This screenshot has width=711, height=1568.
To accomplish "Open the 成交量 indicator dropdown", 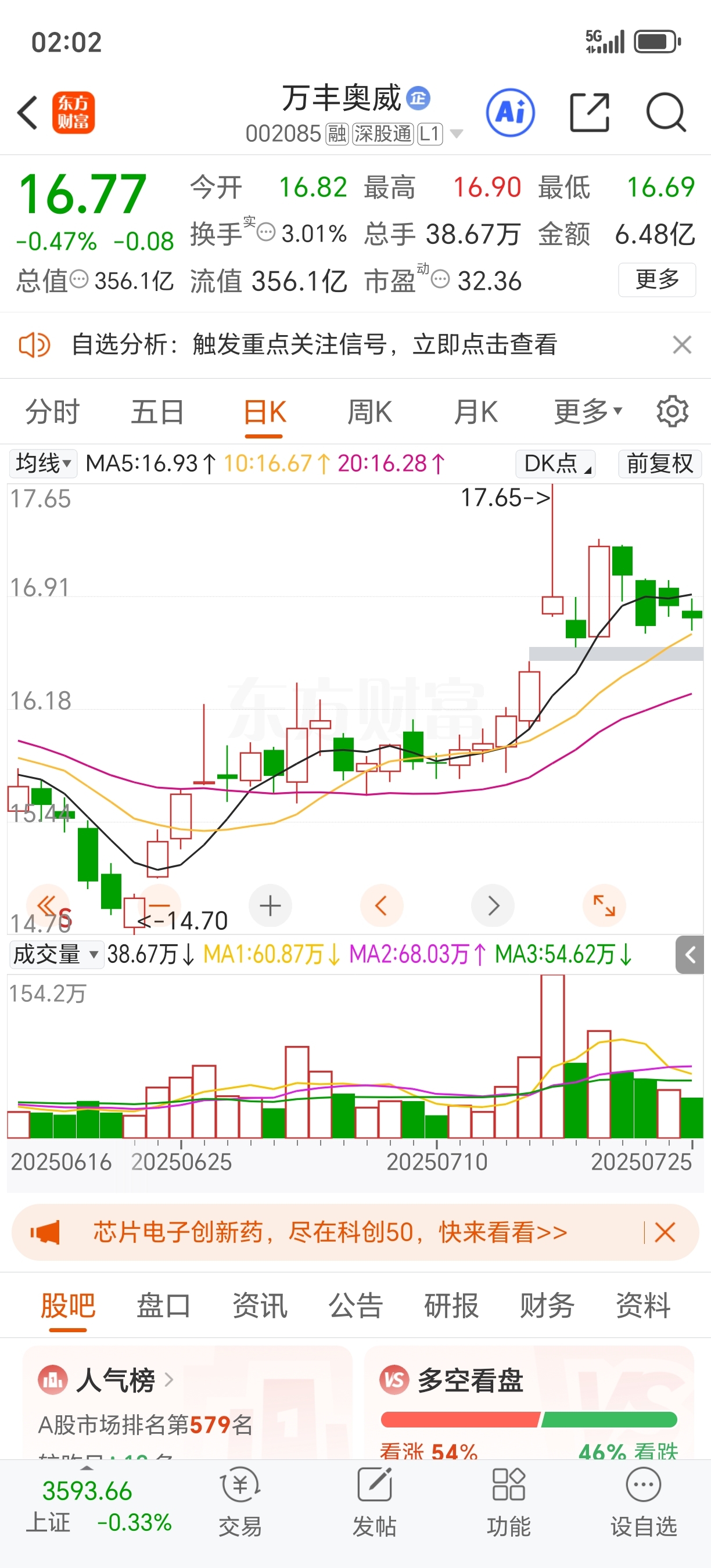I will click(55, 954).
